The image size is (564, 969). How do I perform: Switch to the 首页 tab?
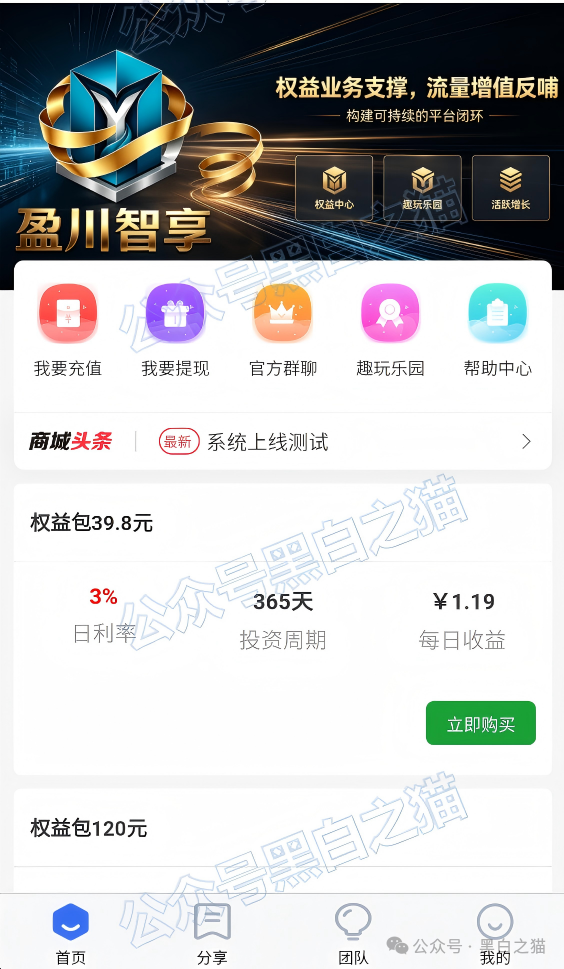pos(71,933)
